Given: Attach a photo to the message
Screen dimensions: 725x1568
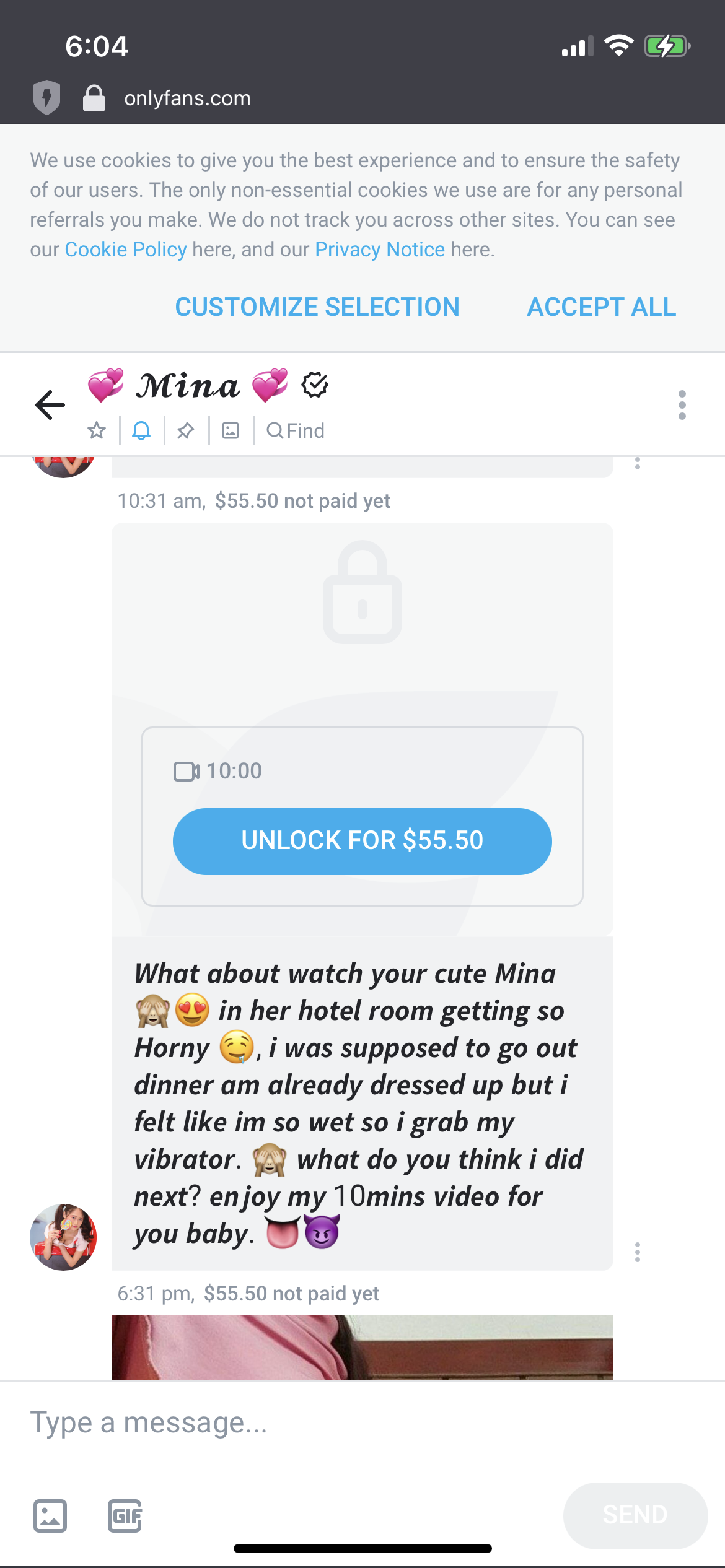Looking at the screenshot, I should [50, 1516].
